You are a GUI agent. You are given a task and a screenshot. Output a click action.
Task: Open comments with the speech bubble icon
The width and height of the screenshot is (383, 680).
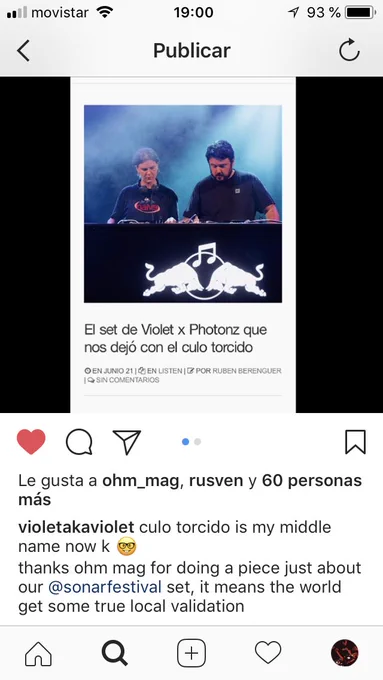[x=79, y=442]
